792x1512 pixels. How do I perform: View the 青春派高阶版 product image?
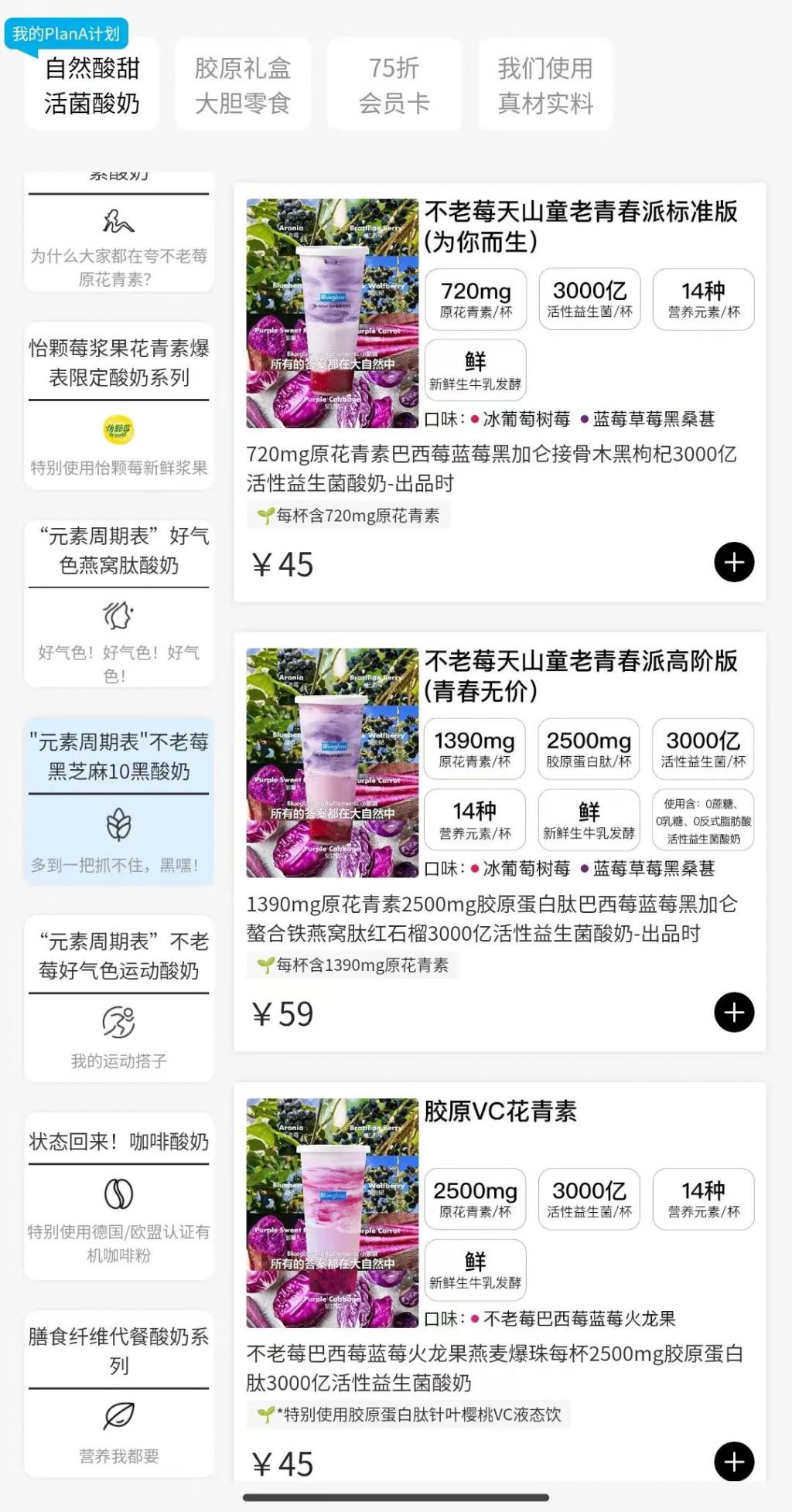pyautogui.click(x=333, y=763)
